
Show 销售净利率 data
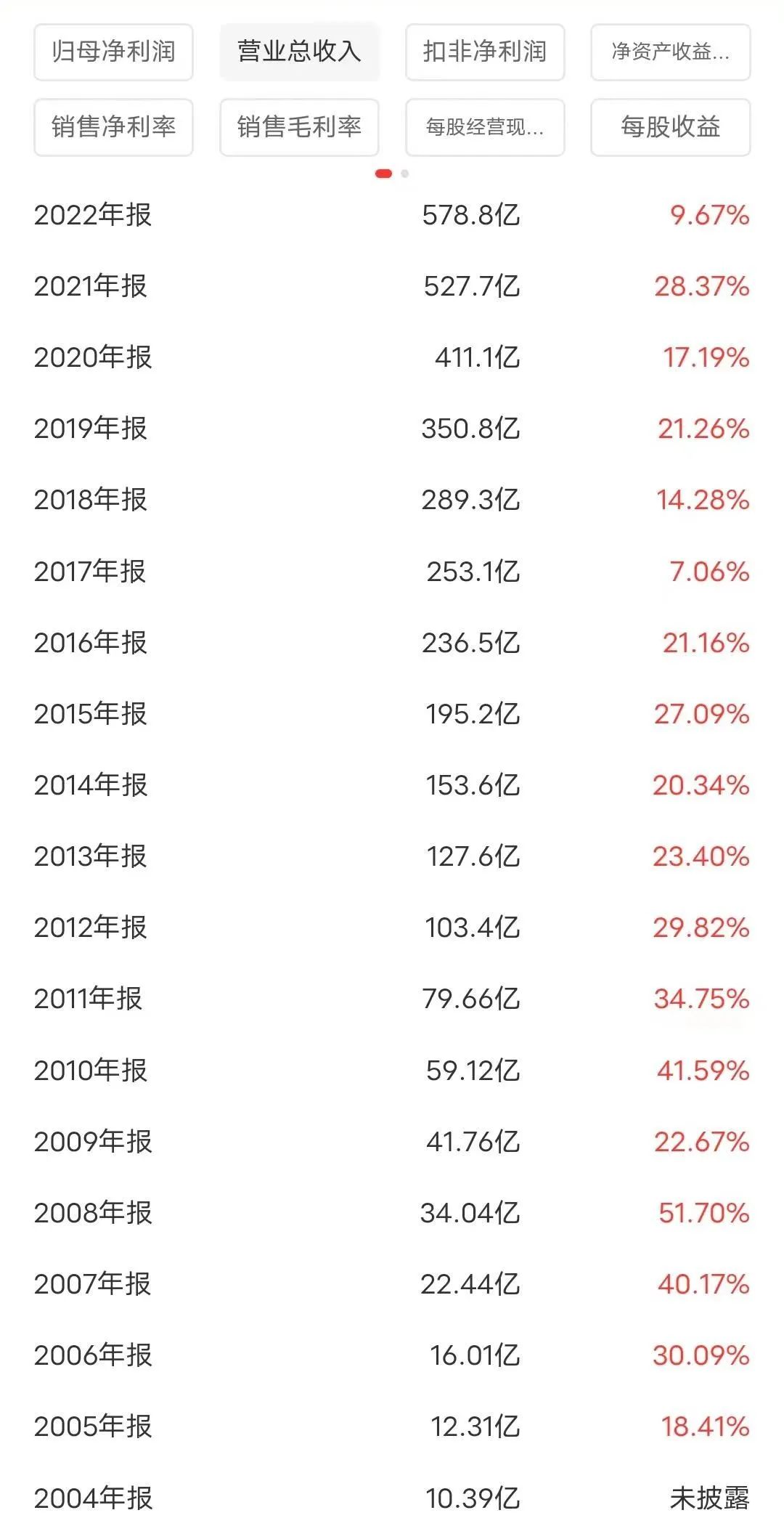pyautogui.click(x=113, y=127)
